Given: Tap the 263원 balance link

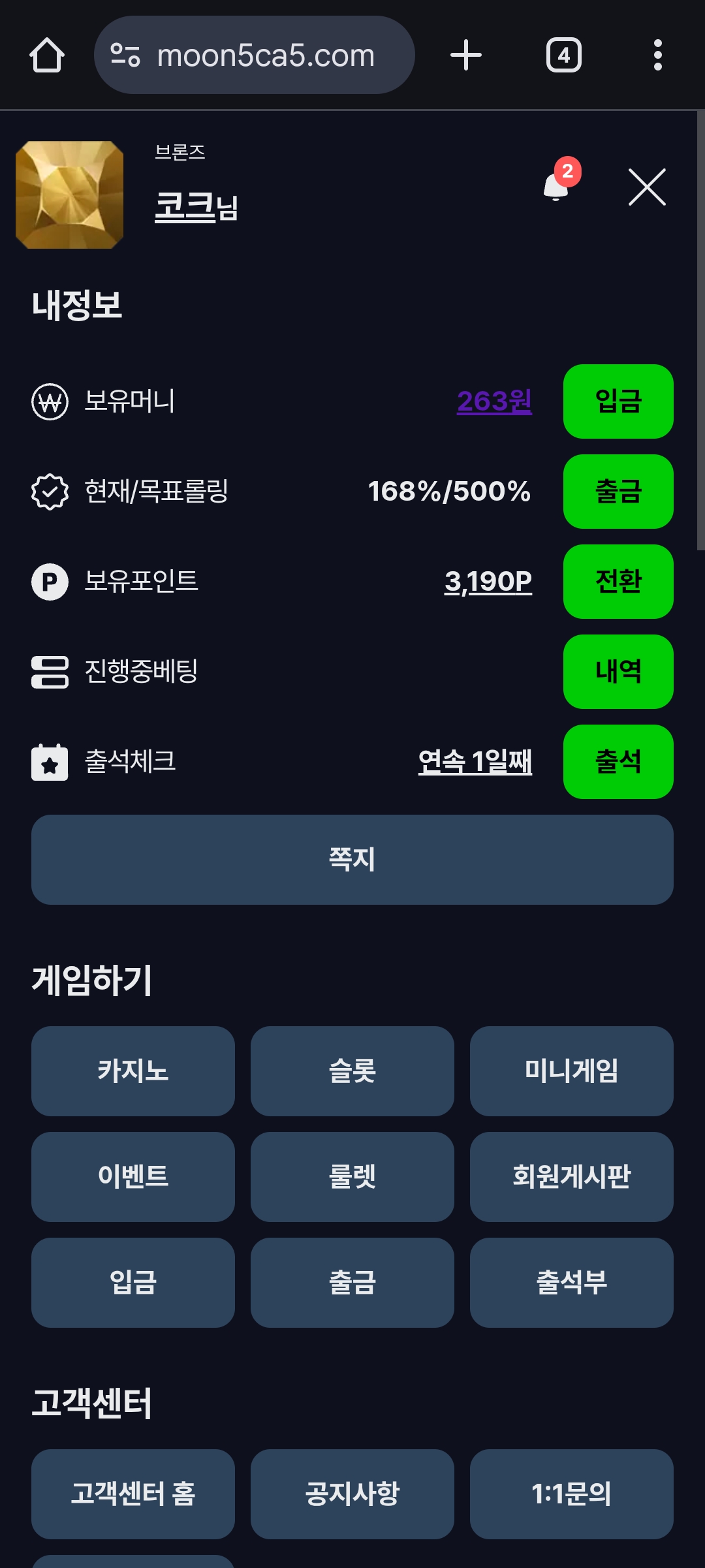Looking at the screenshot, I should [494, 401].
